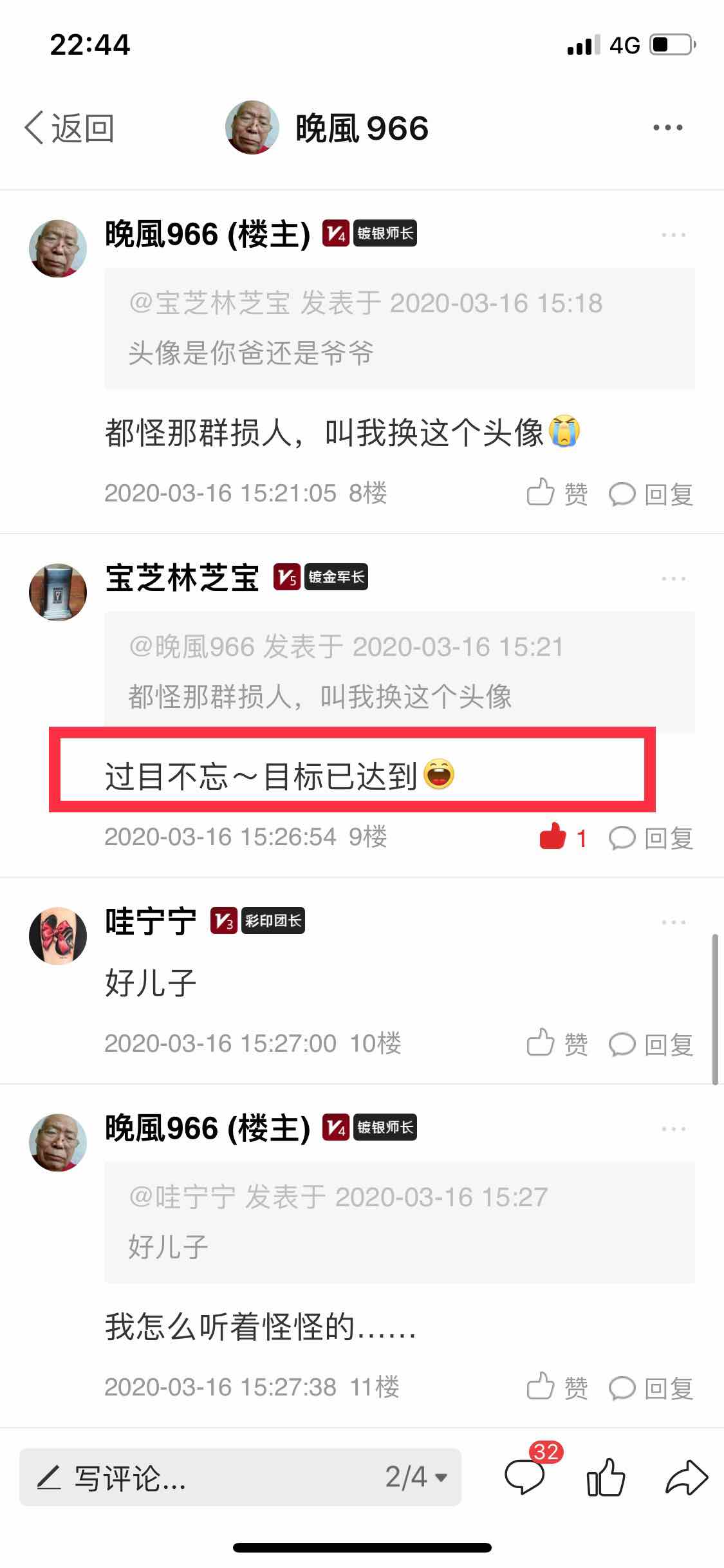Open the 2/4 page selector dropdown
The height and width of the screenshot is (1568, 724).
416,1477
